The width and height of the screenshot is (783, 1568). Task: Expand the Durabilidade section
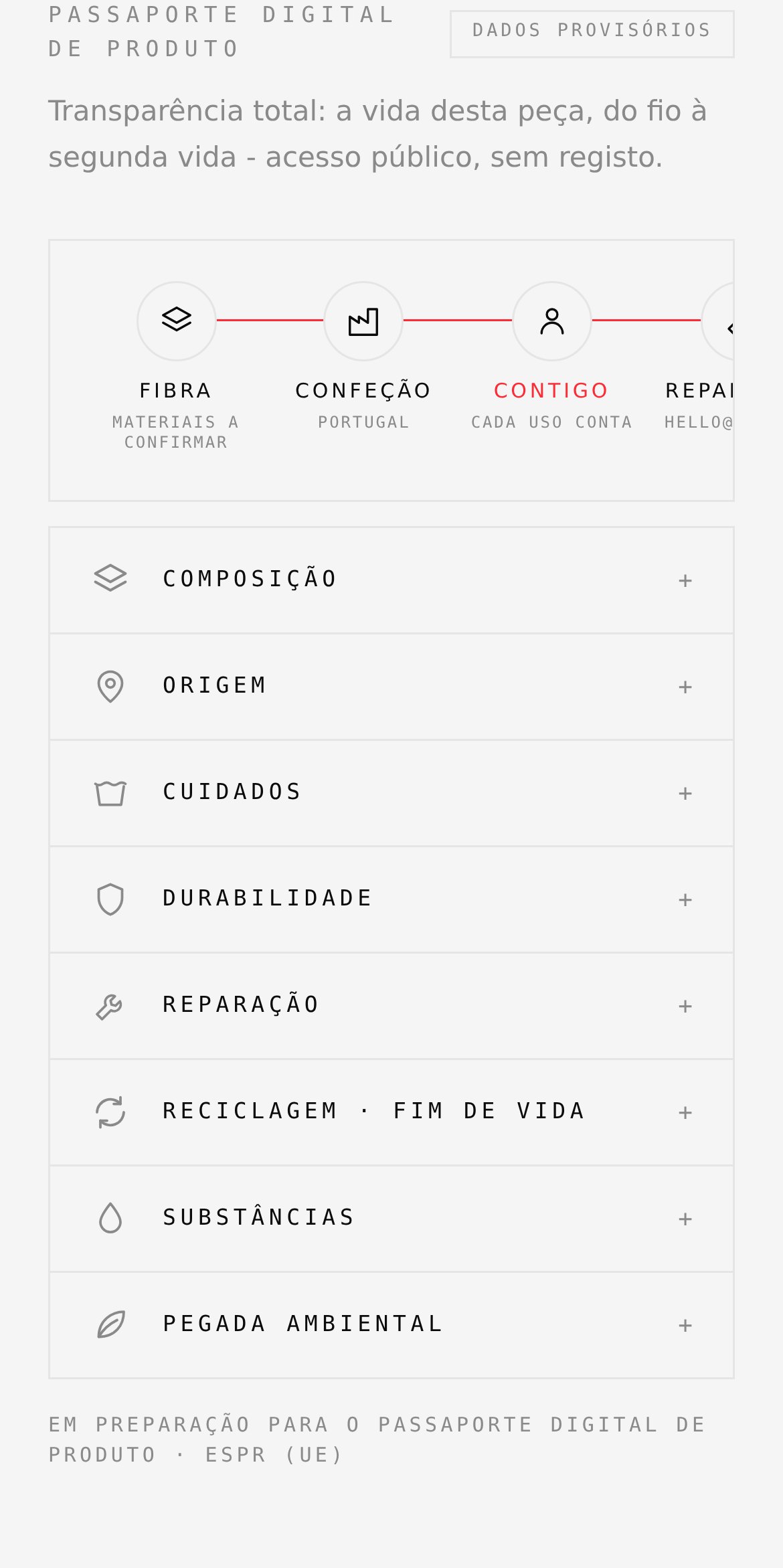[391, 899]
